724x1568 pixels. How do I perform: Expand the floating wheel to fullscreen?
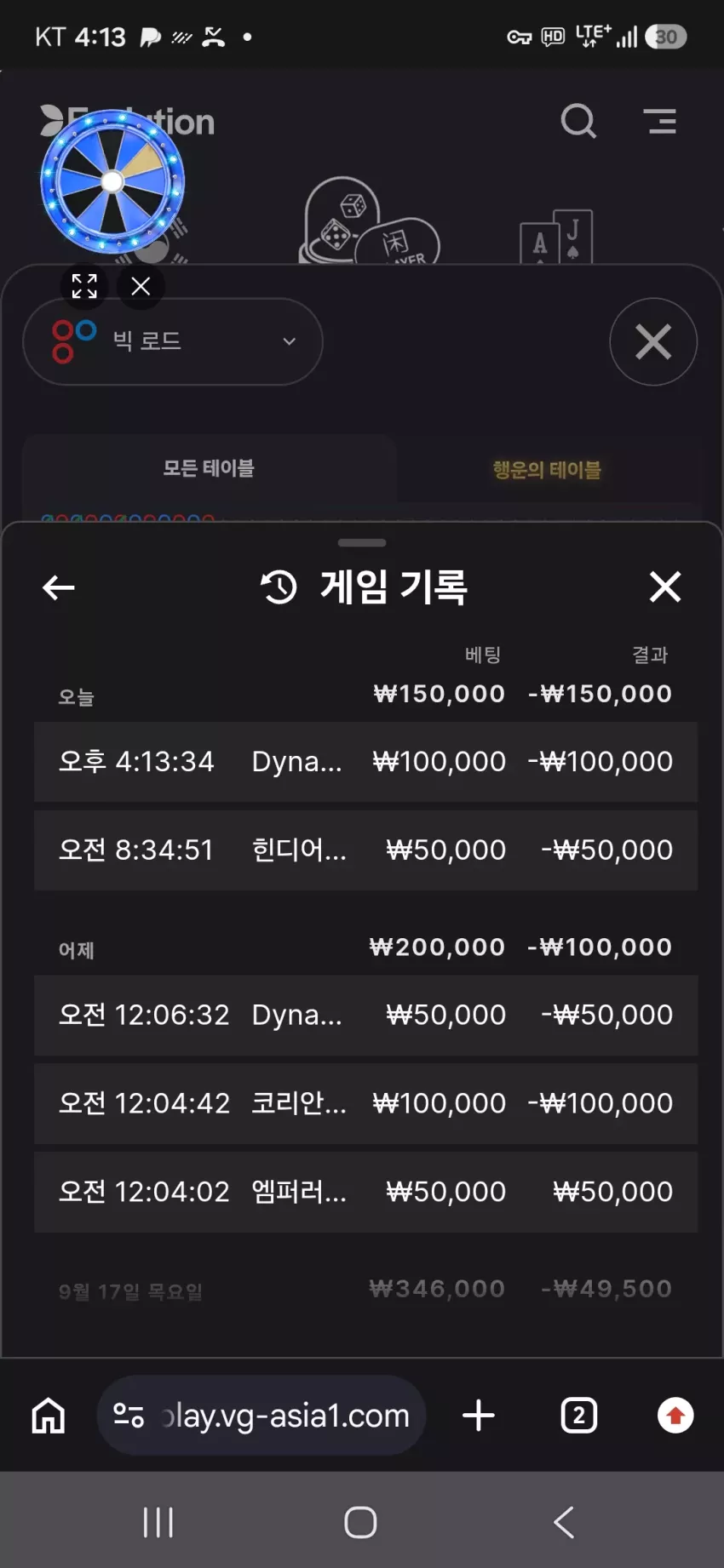tap(84, 286)
